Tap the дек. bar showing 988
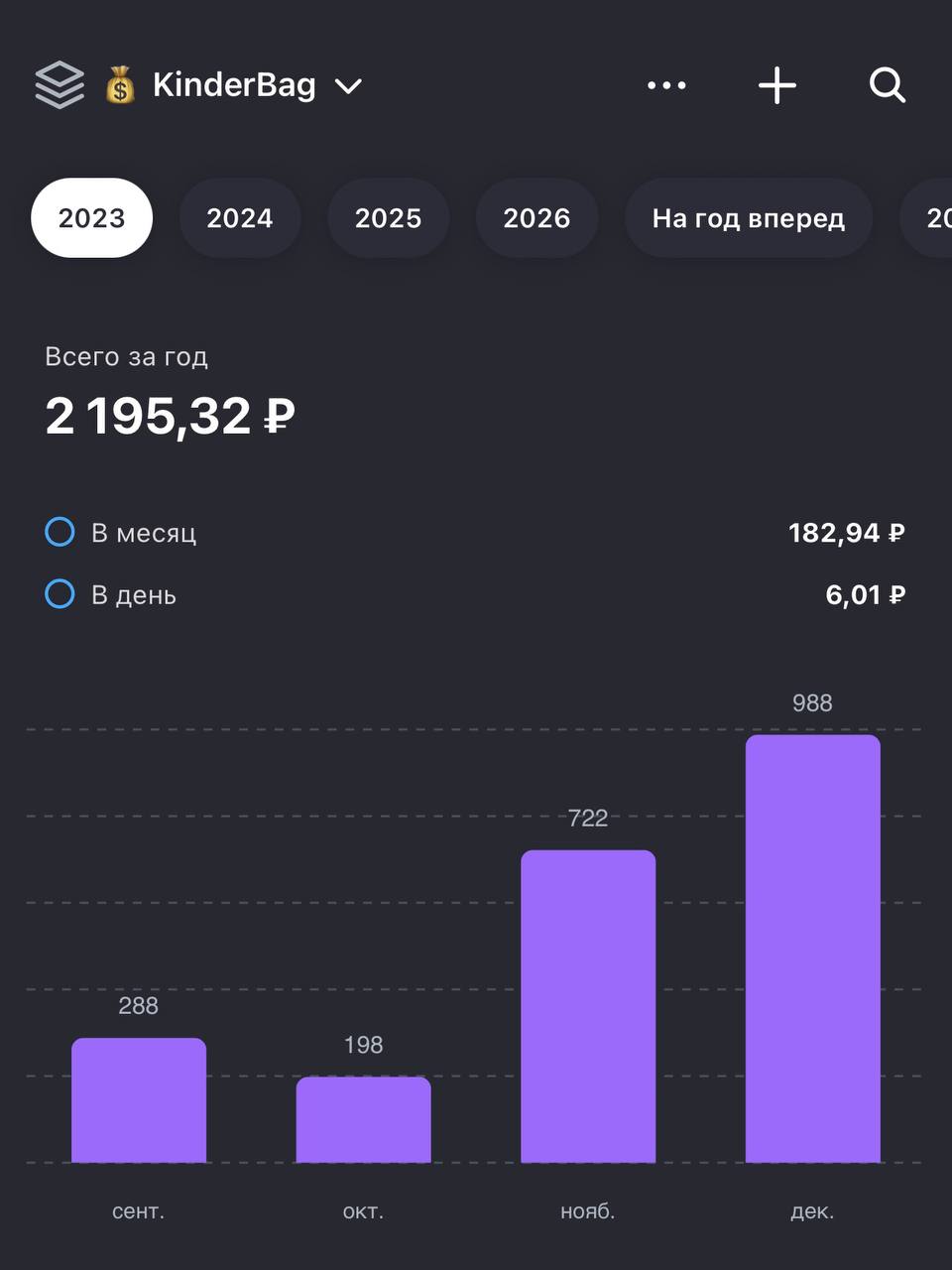Screen dimensions: 952x1270 [x=812, y=949]
